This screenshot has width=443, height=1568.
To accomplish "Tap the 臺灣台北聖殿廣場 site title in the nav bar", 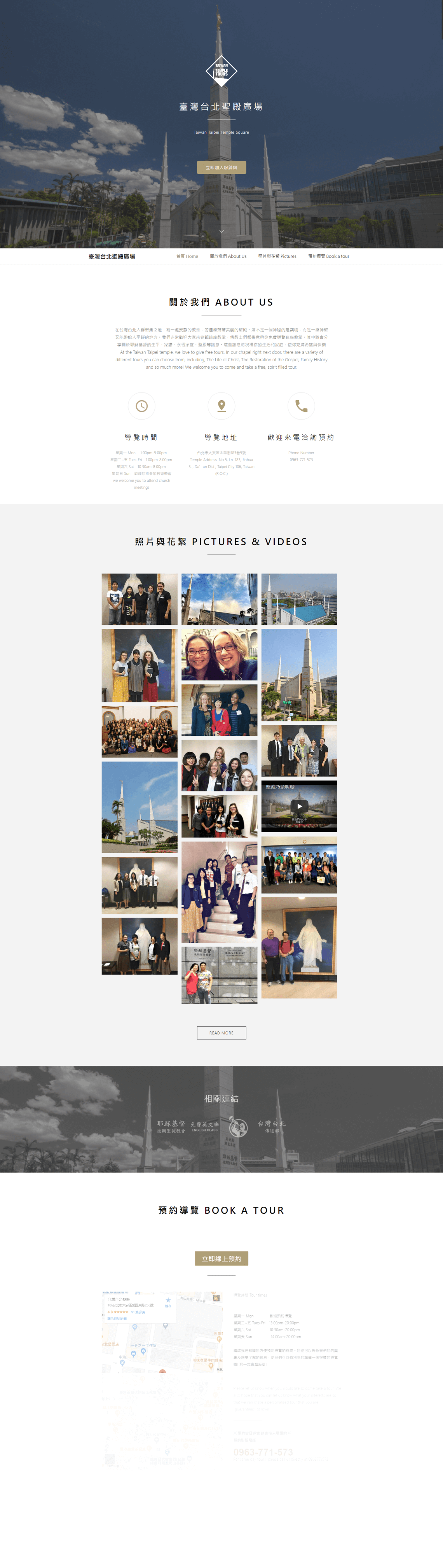I will click(x=112, y=257).
